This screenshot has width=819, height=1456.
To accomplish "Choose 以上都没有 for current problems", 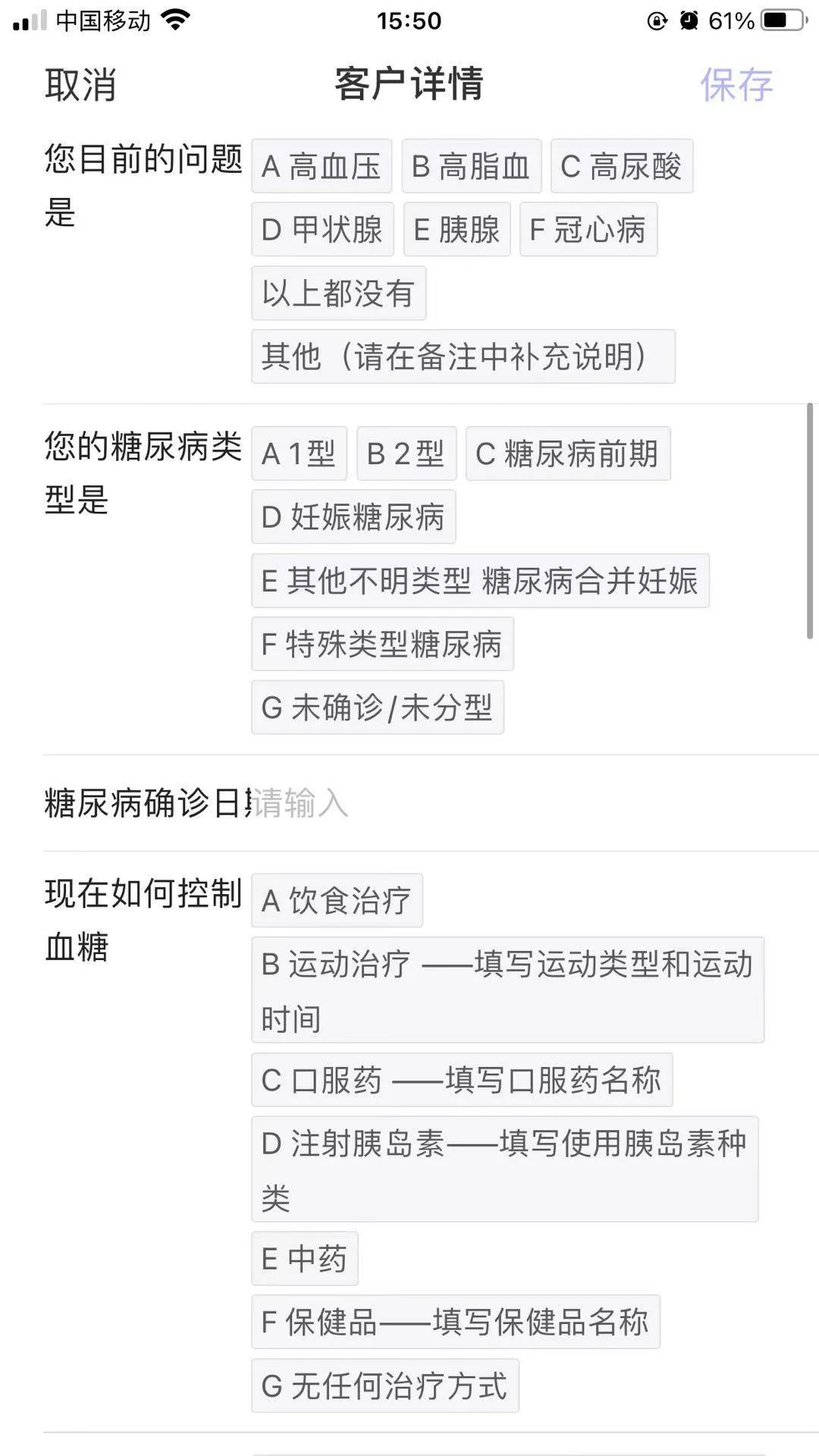I will [338, 293].
